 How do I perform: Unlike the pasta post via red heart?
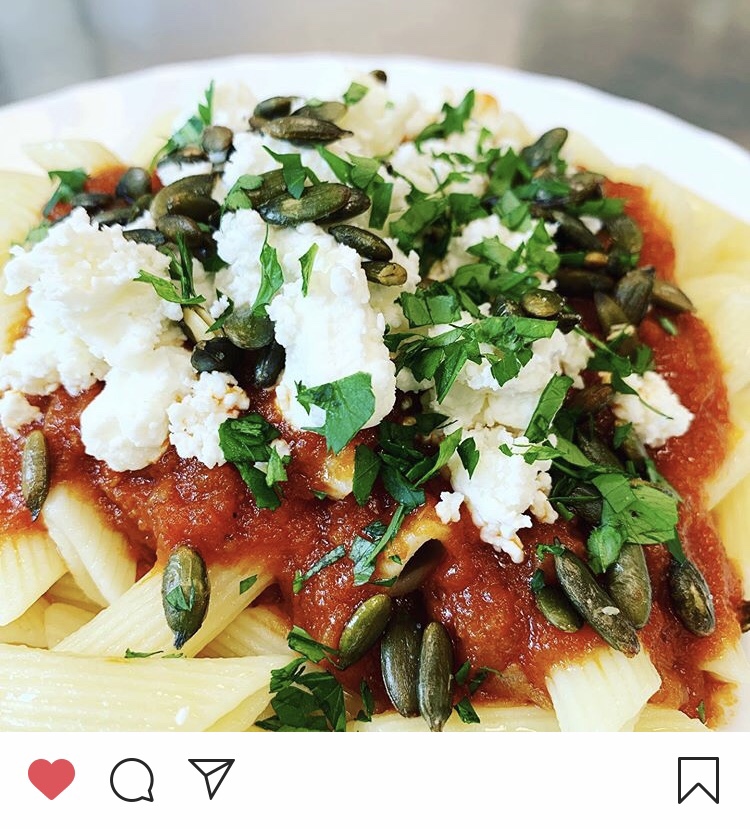51,779
